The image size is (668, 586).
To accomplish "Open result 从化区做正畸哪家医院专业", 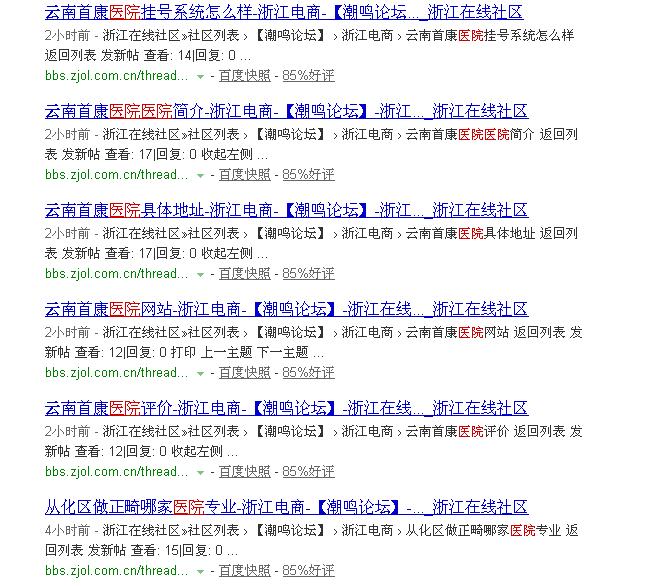I will (286, 508).
